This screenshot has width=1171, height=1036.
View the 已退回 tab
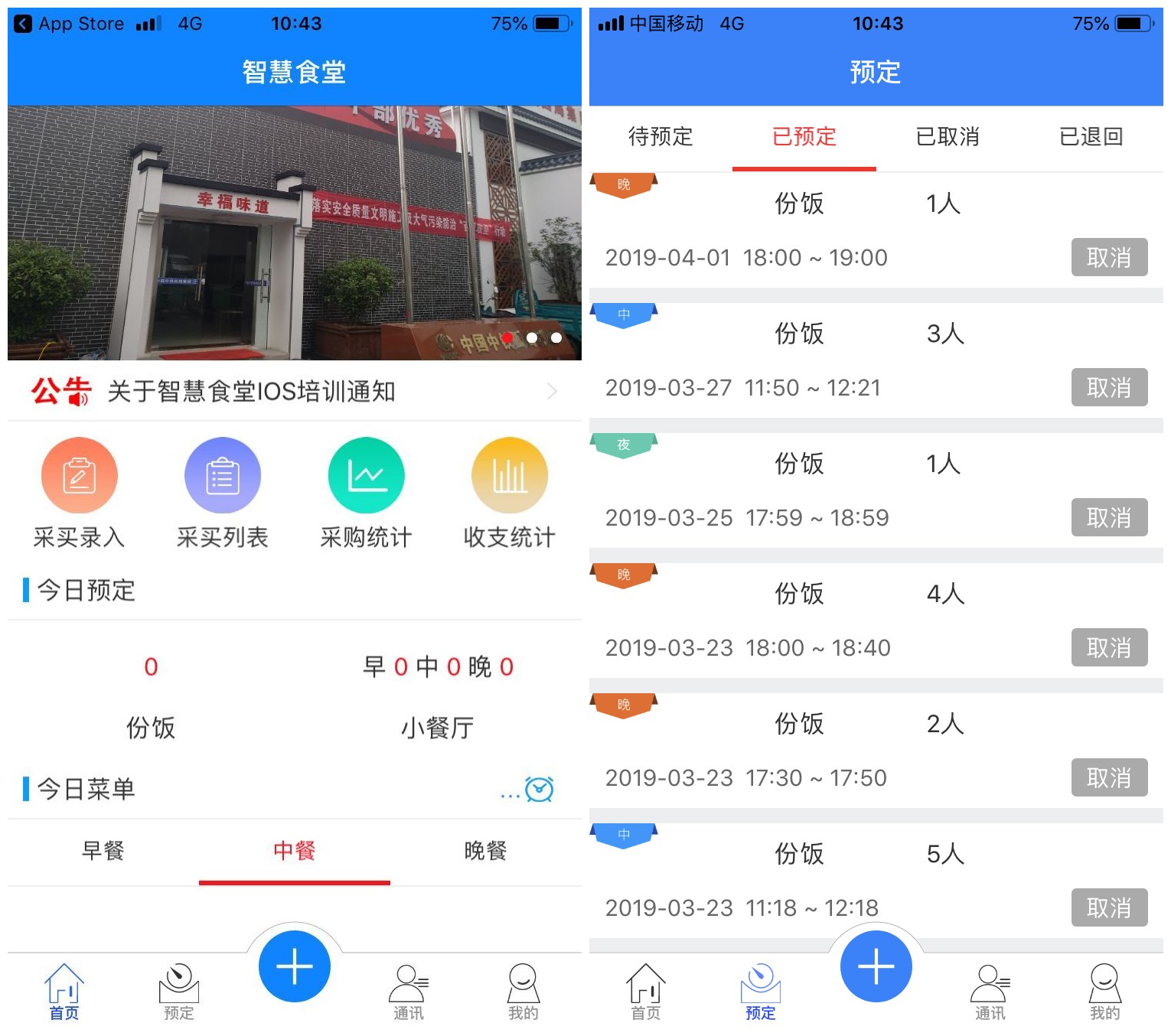pyautogui.click(x=1091, y=137)
